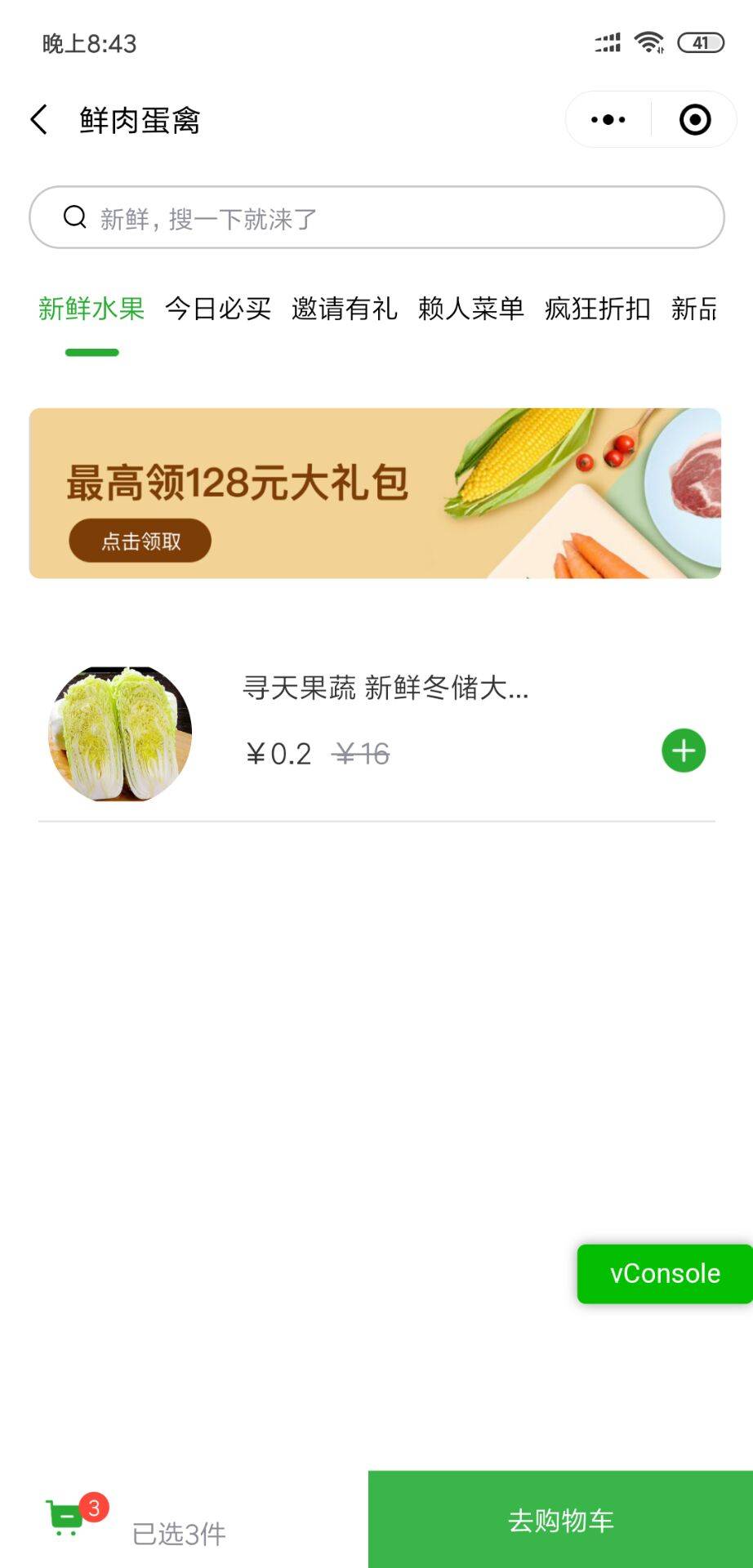Image resolution: width=753 pixels, height=1568 pixels.
Task: Tap the product title 寻天果蔬 新鲜冬储大...
Action: click(384, 690)
